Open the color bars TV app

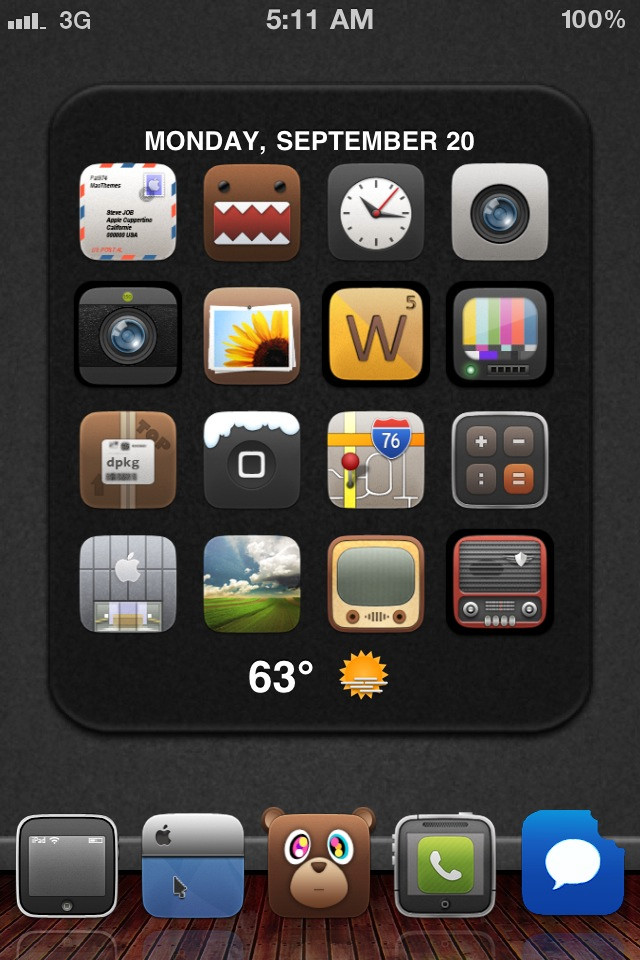pos(500,335)
